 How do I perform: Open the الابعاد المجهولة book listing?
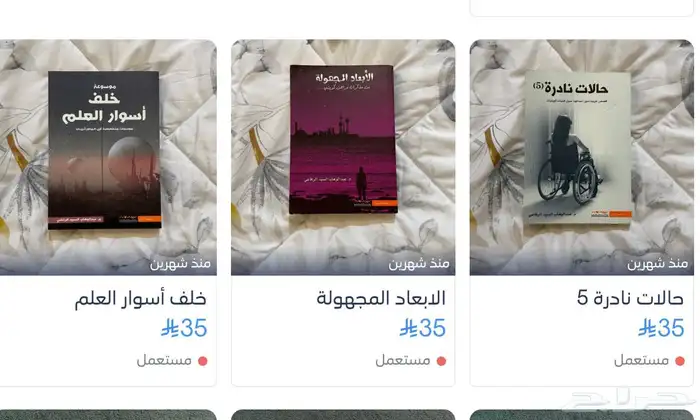(x=381, y=299)
